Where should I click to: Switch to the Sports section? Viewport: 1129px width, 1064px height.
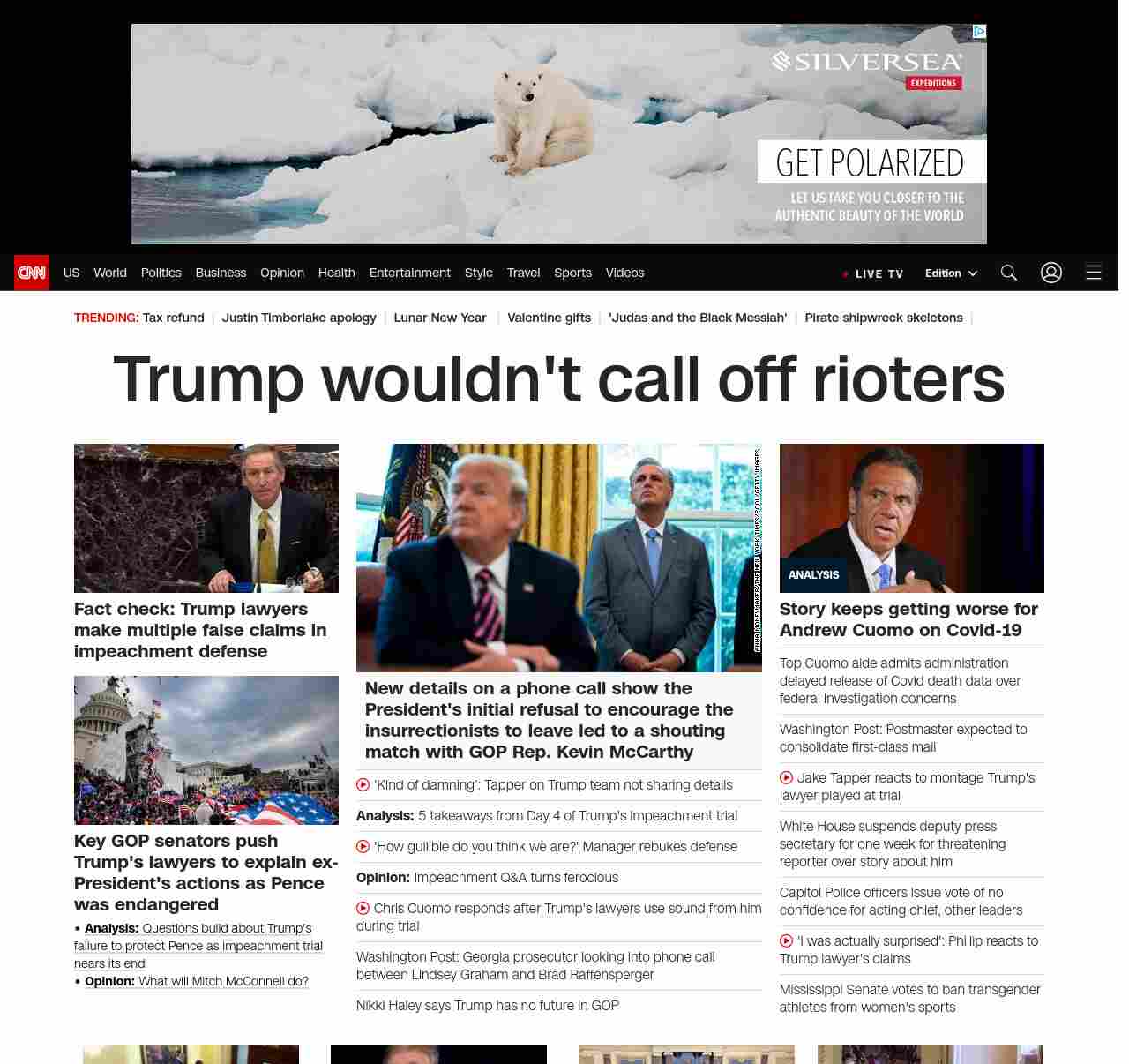572,273
